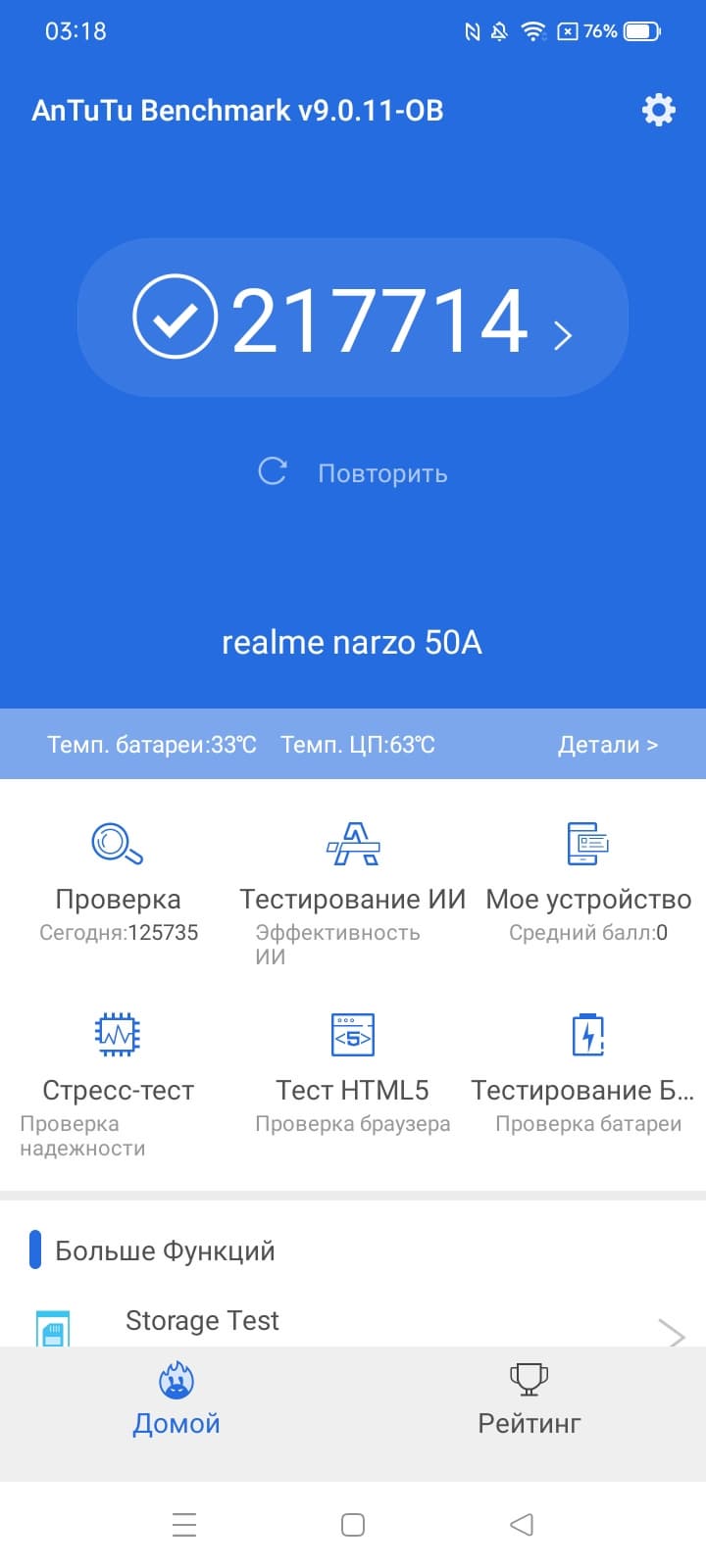Open recent apps from the navigation bar
Screen dimensions: 706x1568
[x=184, y=1525]
